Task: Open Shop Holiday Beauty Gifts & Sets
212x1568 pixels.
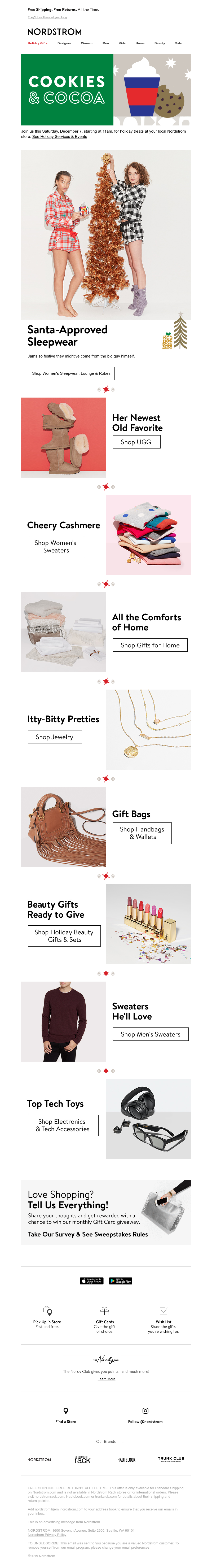Action: click(x=64, y=935)
